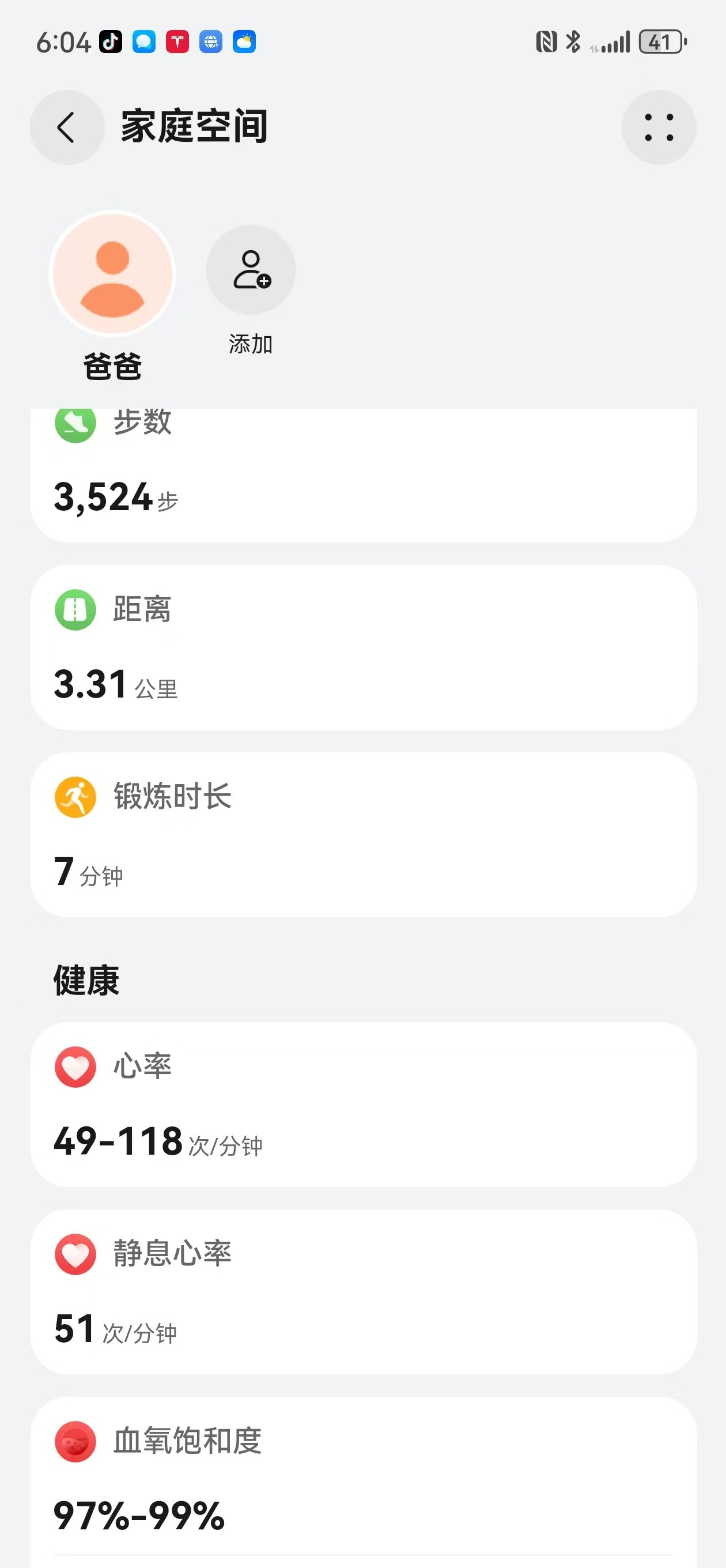
Task: View 静息心率 resting heart rate details
Action: pyautogui.click(x=364, y=1292)
